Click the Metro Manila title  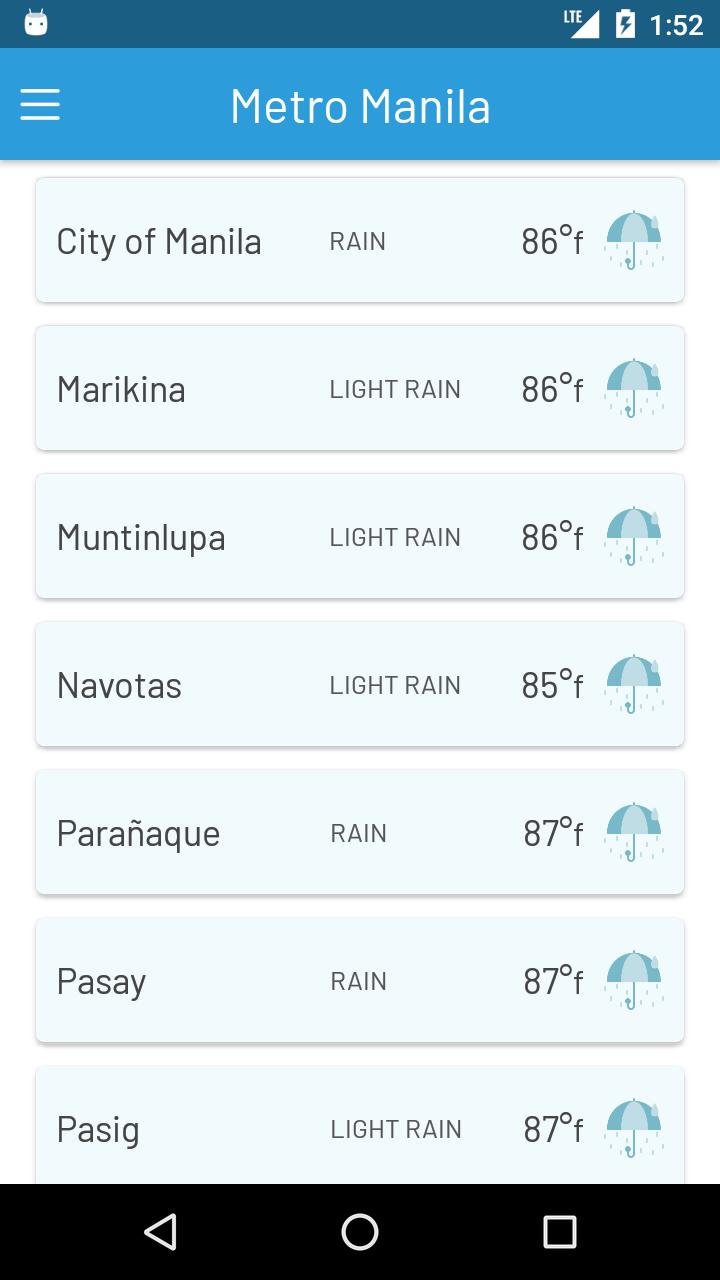tap(360, 104)
